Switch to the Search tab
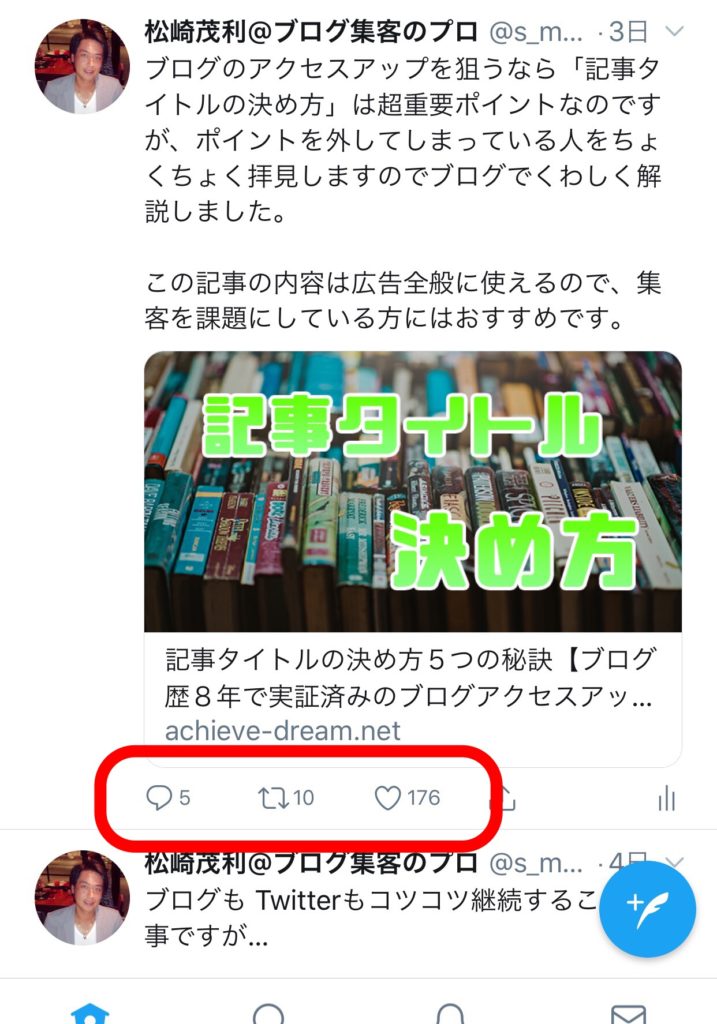 coord(268,1012)
